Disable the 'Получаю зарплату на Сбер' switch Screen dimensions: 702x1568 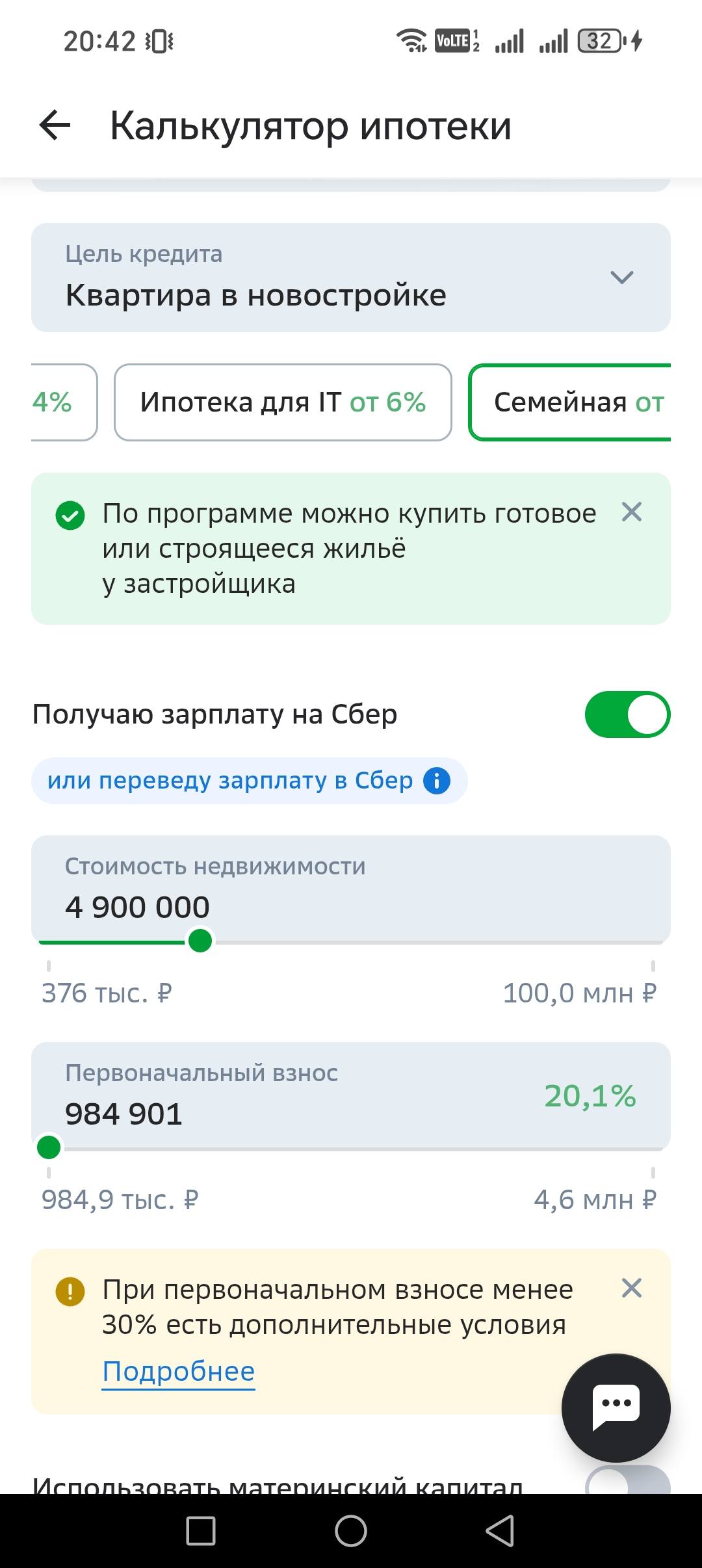coord(627,714)
